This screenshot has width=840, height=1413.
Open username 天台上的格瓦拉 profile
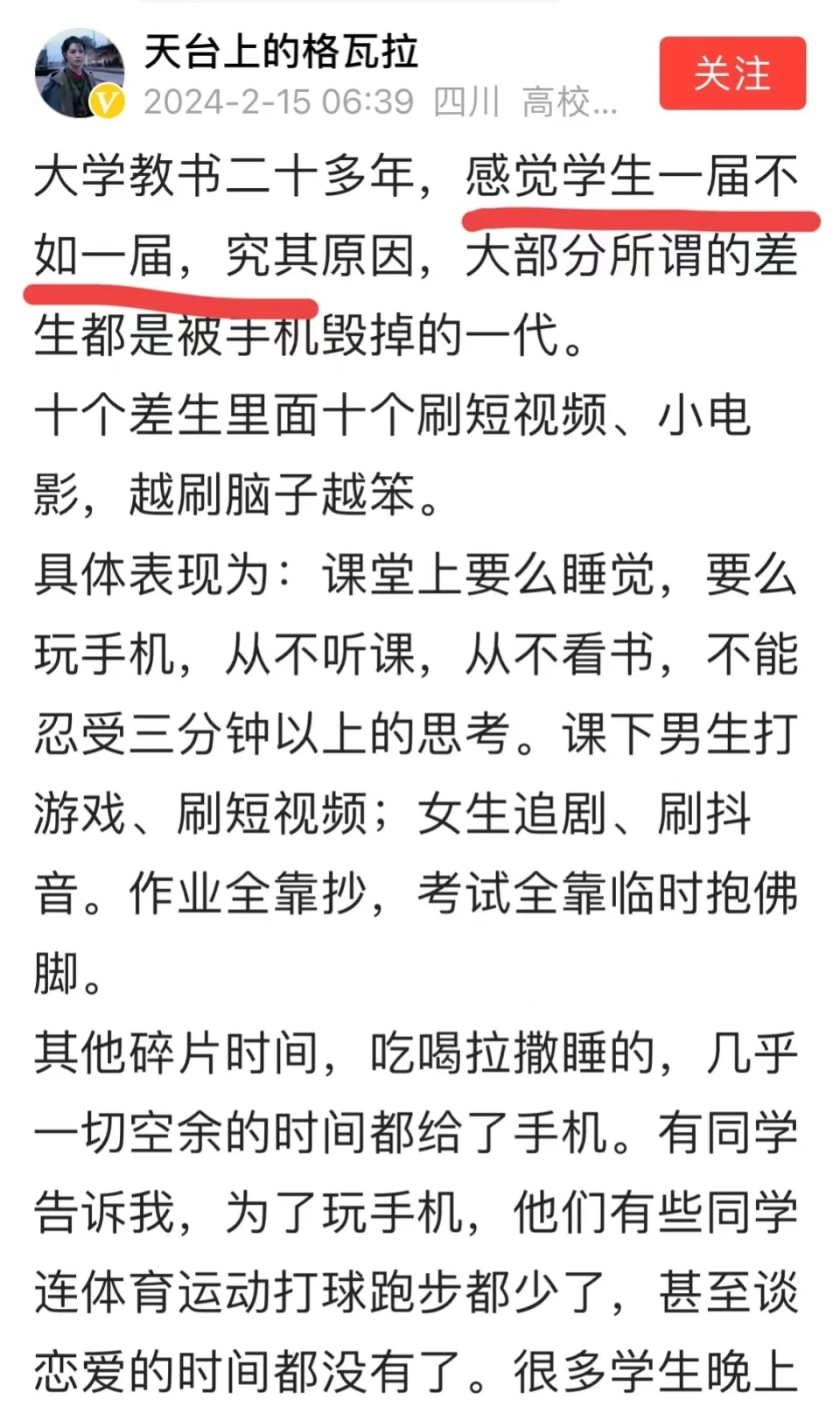click(281, 52)
